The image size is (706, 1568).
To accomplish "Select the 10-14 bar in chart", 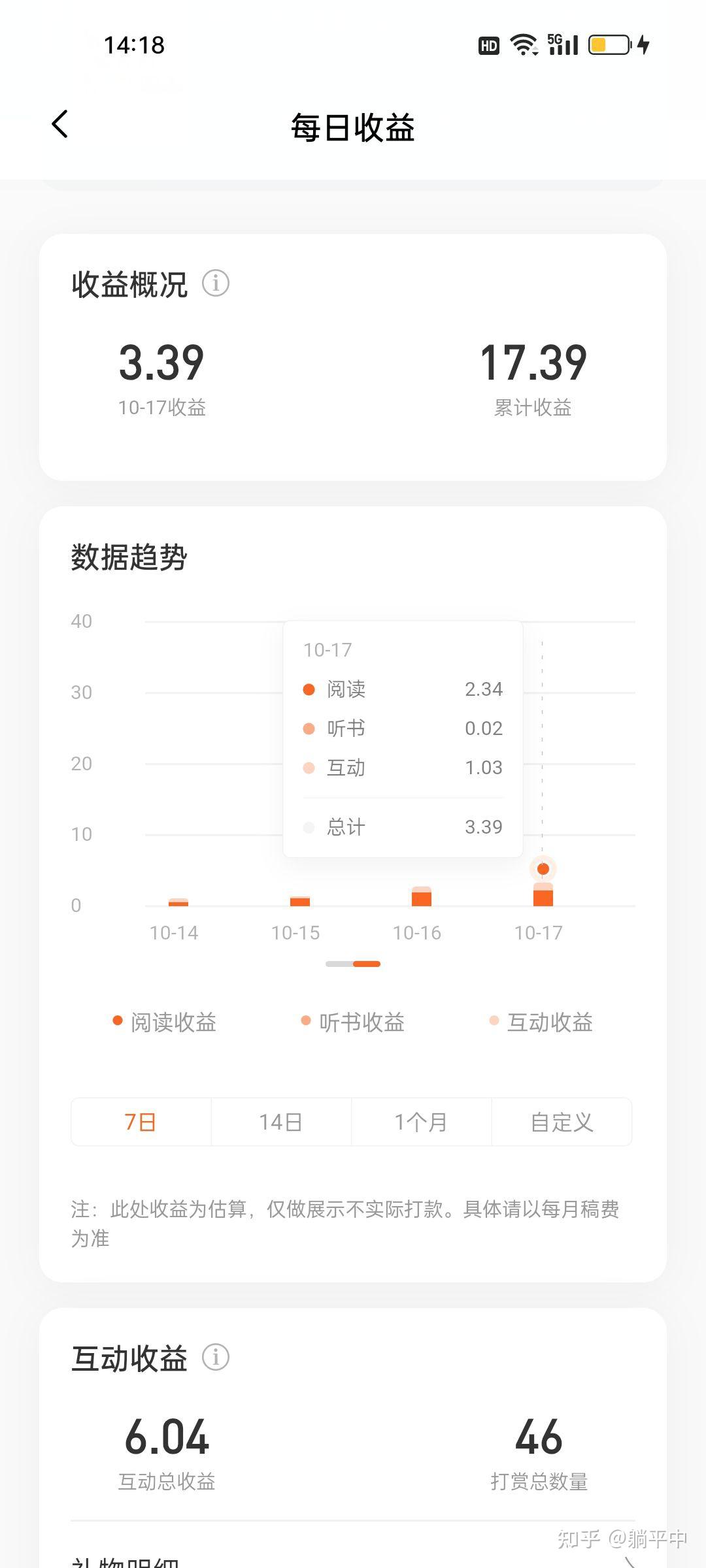I will click(x=178, y=902).
